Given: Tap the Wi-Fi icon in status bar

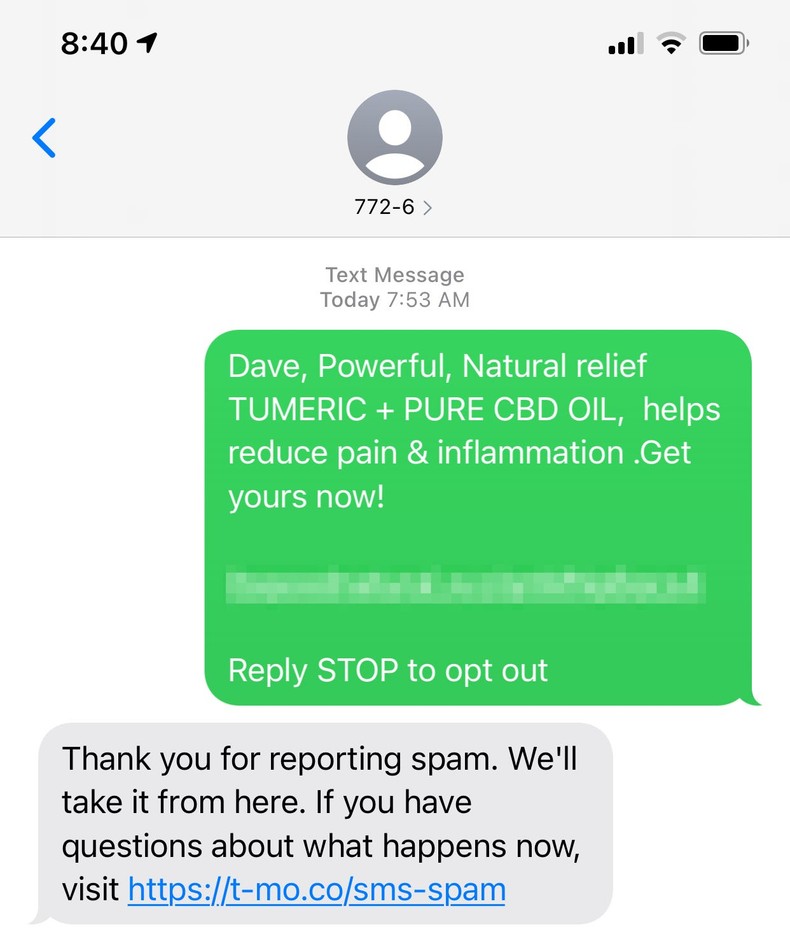Looking at the screenshot, I should tap(670, 43).
